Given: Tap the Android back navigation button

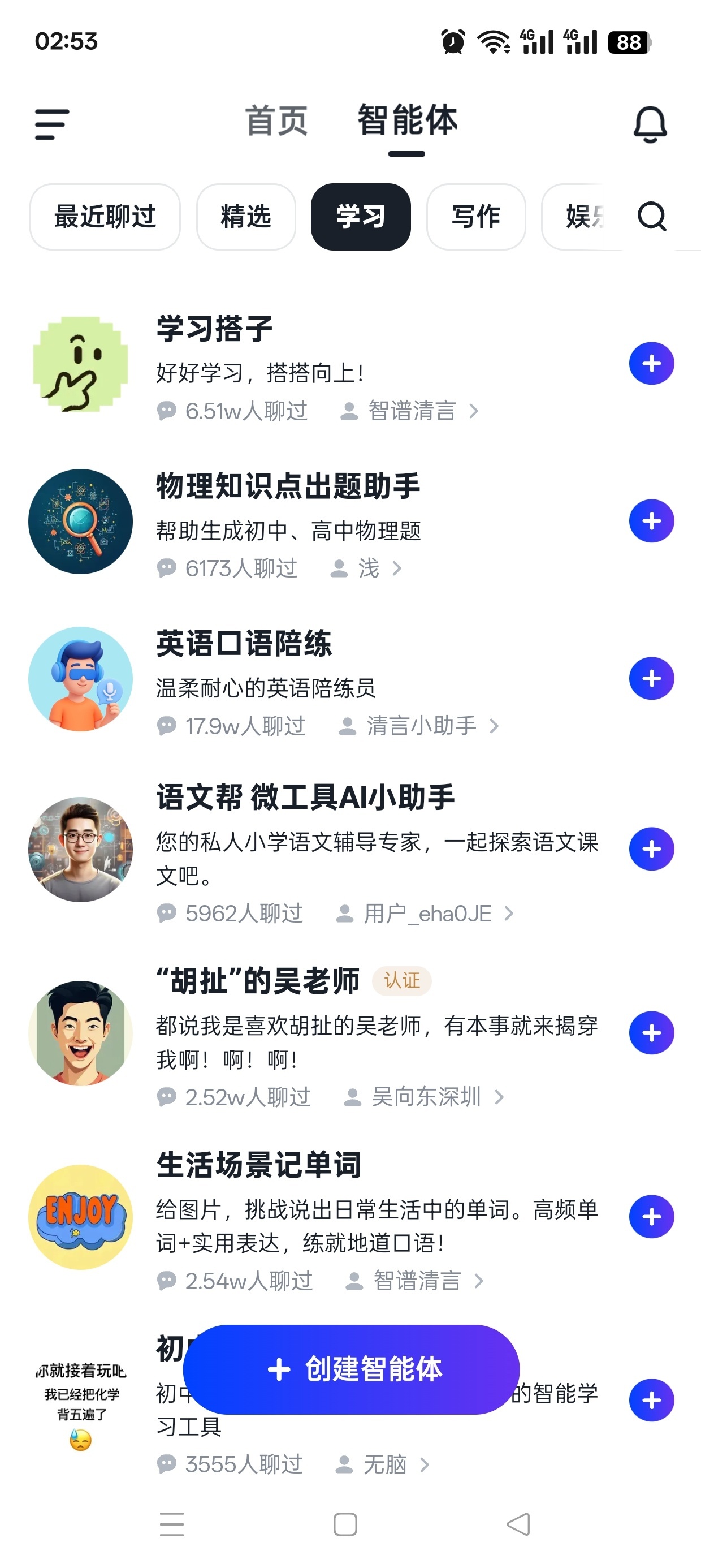Looking at the screenshot, I should [518, 1523].
